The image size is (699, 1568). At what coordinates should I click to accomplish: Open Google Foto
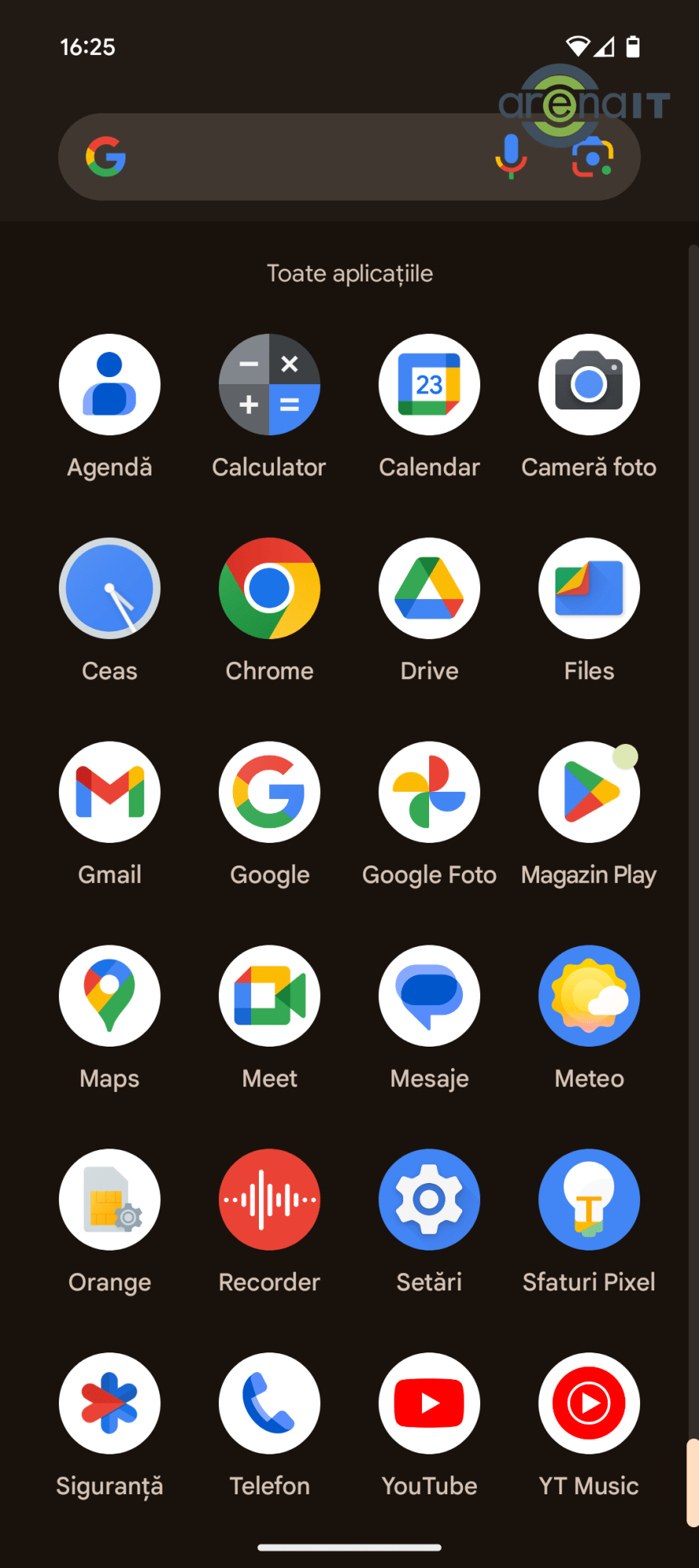(x=429, y=793)
